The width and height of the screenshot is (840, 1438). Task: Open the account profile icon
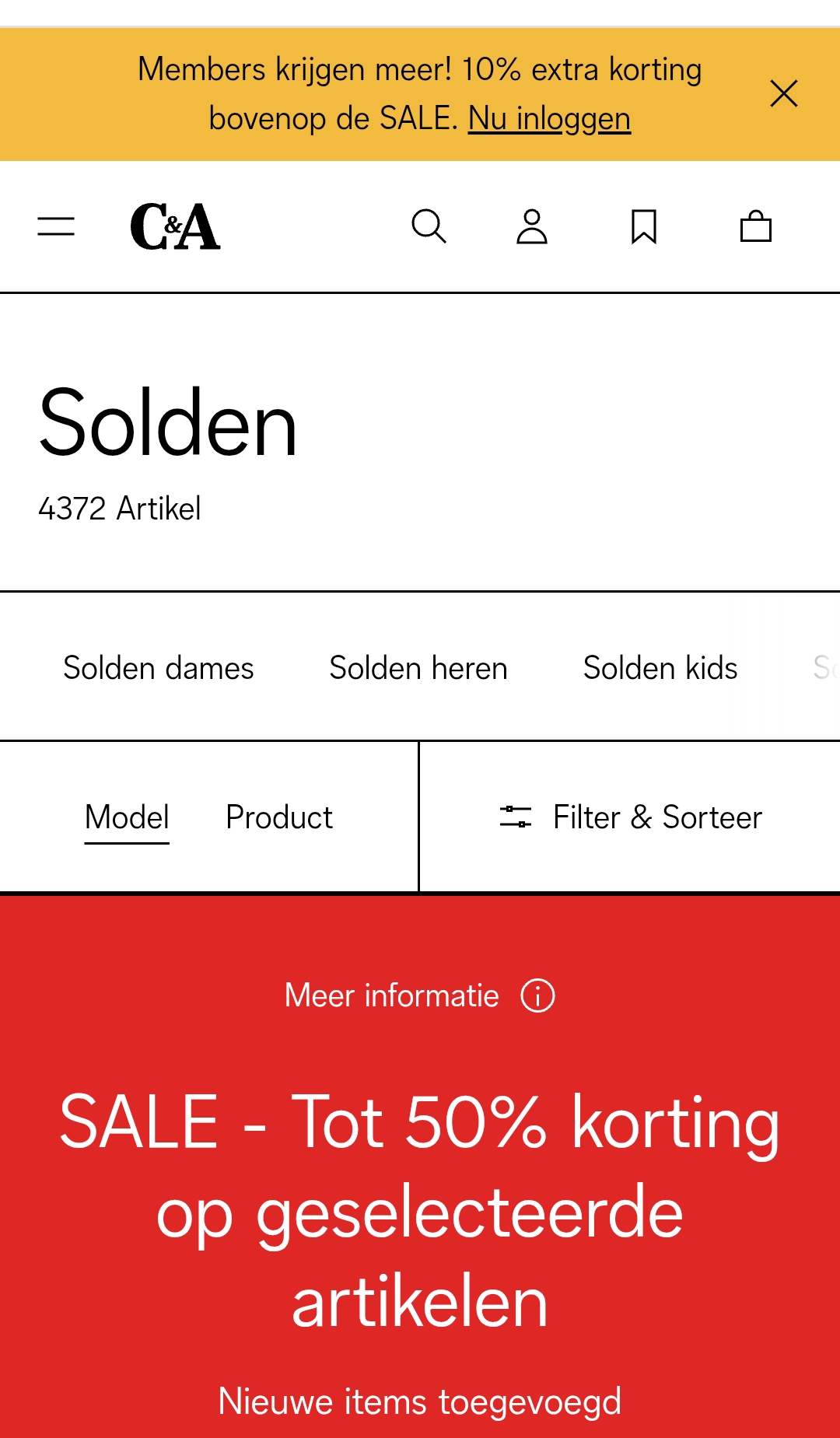(x=532, y=226)
